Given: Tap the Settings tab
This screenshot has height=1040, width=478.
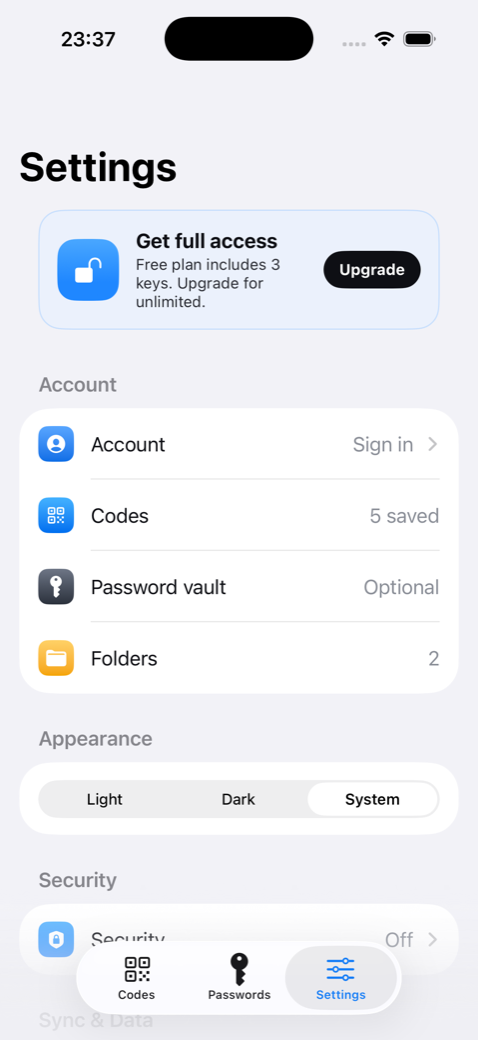Looking at the screenshot, I should [341, 978].
